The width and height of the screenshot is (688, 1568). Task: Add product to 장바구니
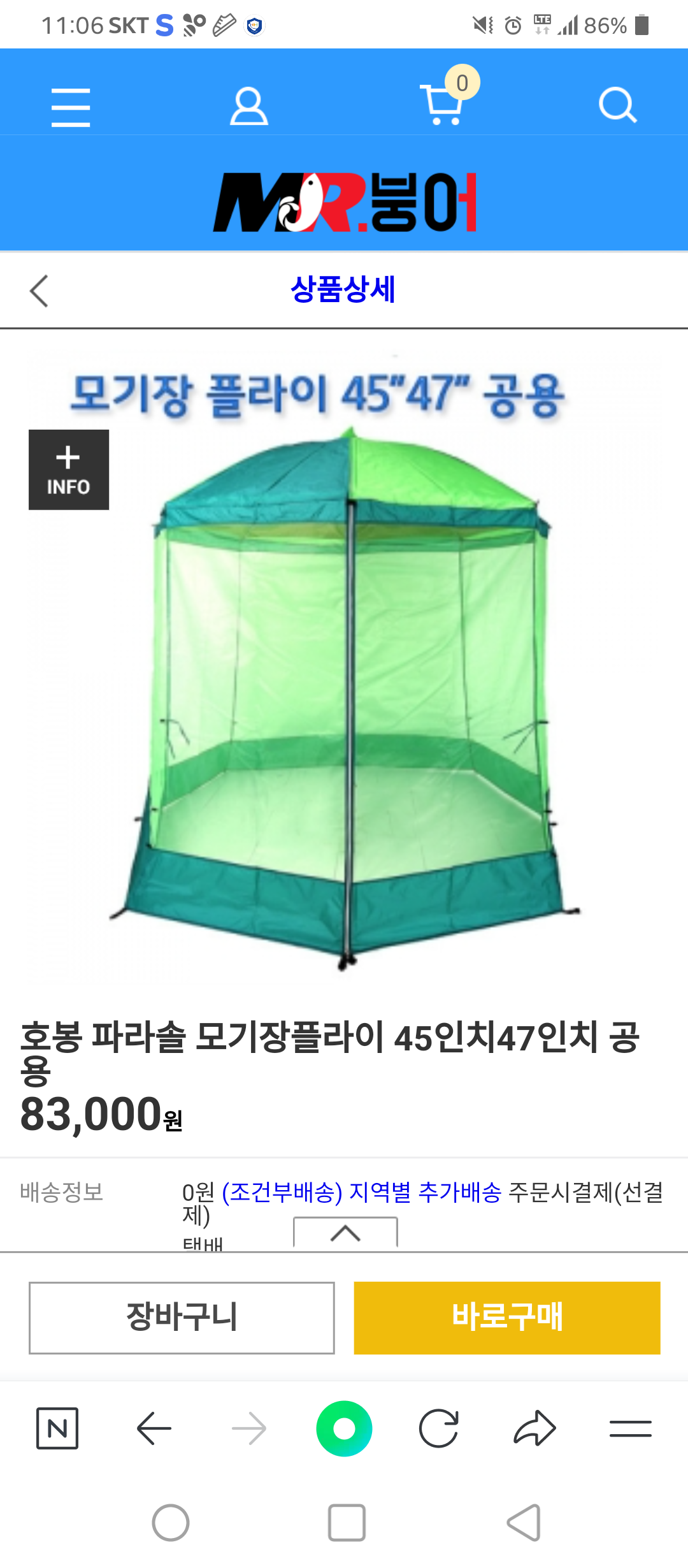tap(182, 1318)
